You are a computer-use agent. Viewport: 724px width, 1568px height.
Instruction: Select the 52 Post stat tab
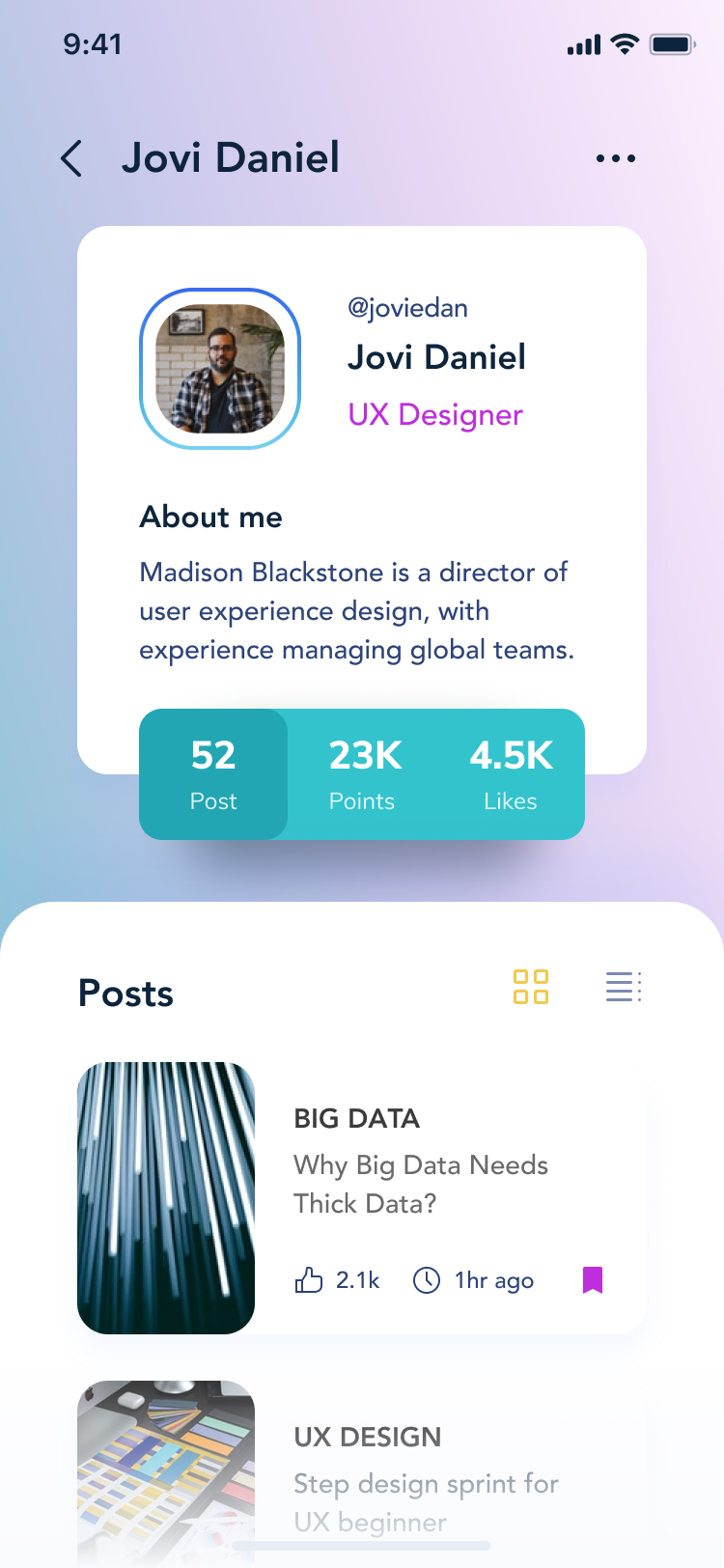pos(213,774)
